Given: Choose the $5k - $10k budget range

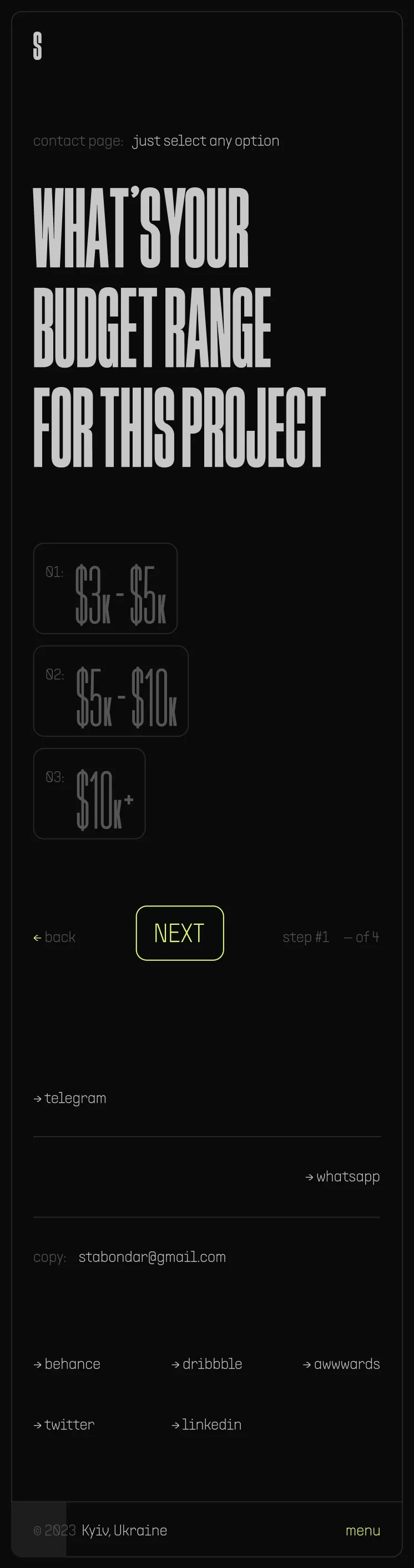Looking at the screenshot, I should pos(111,690).
